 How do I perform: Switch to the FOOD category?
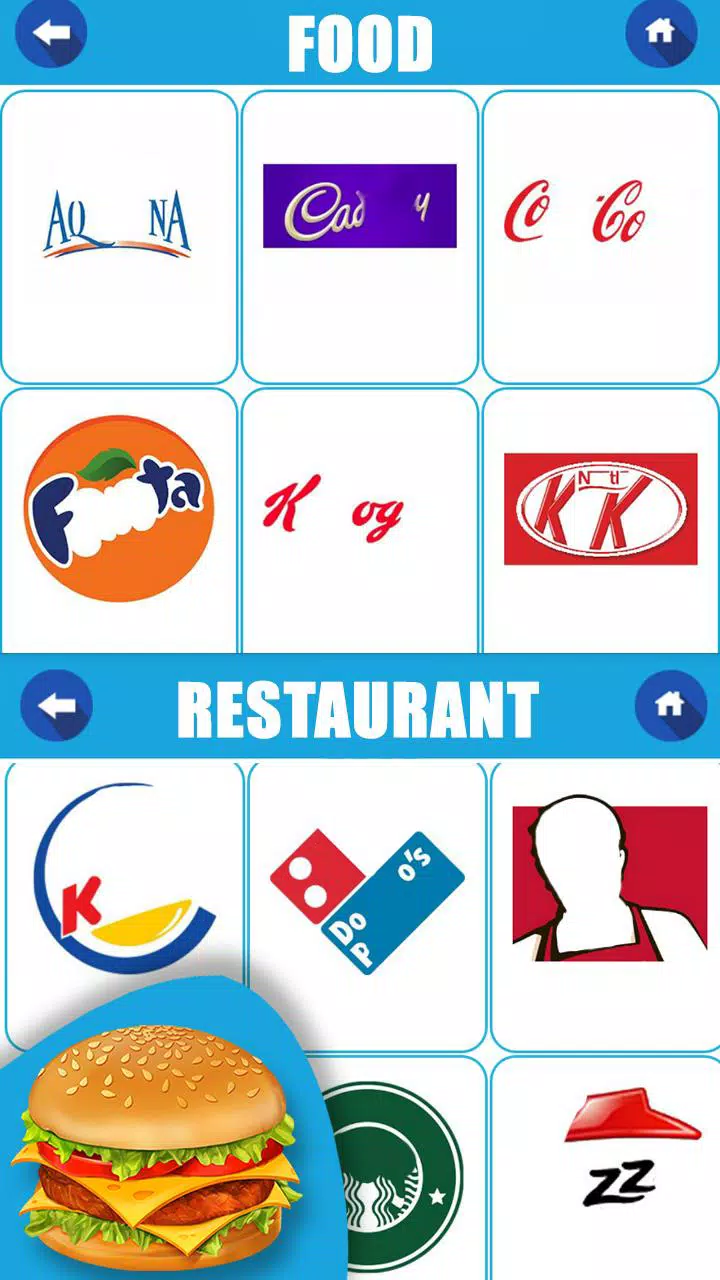point(360,42)
